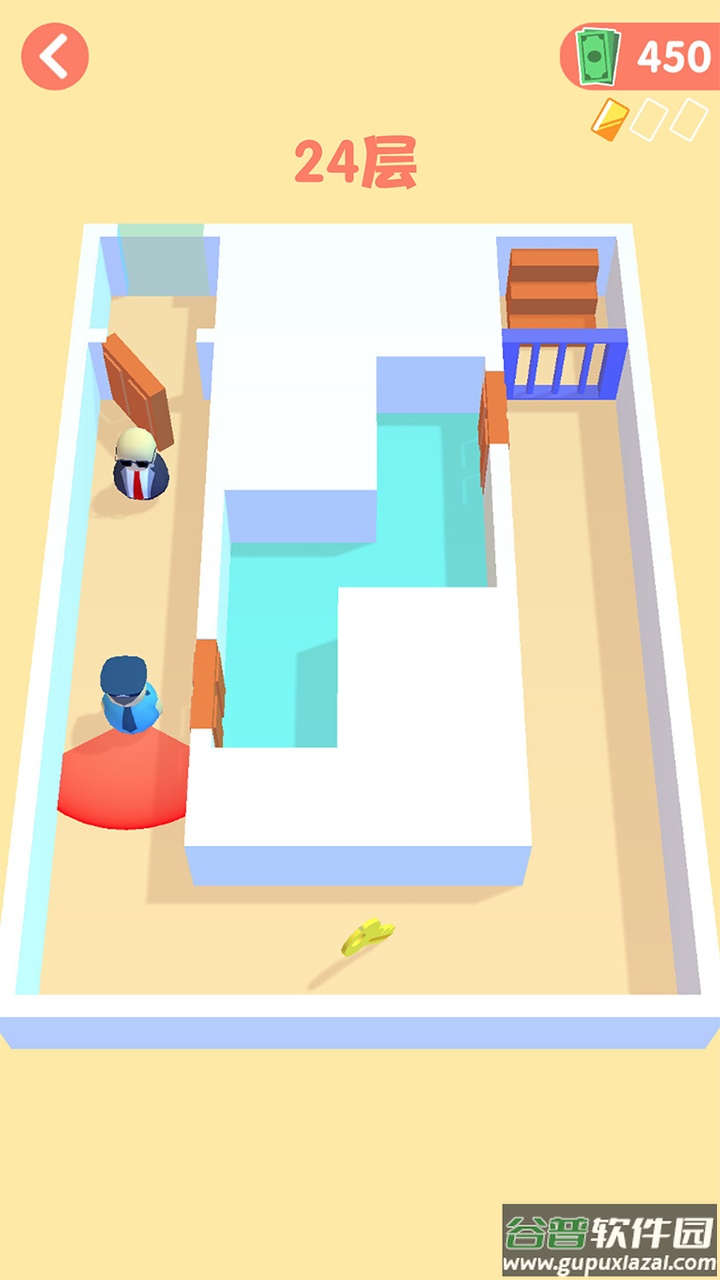
Task: Tap the back arrow button
Action: [x=54, y=56]
